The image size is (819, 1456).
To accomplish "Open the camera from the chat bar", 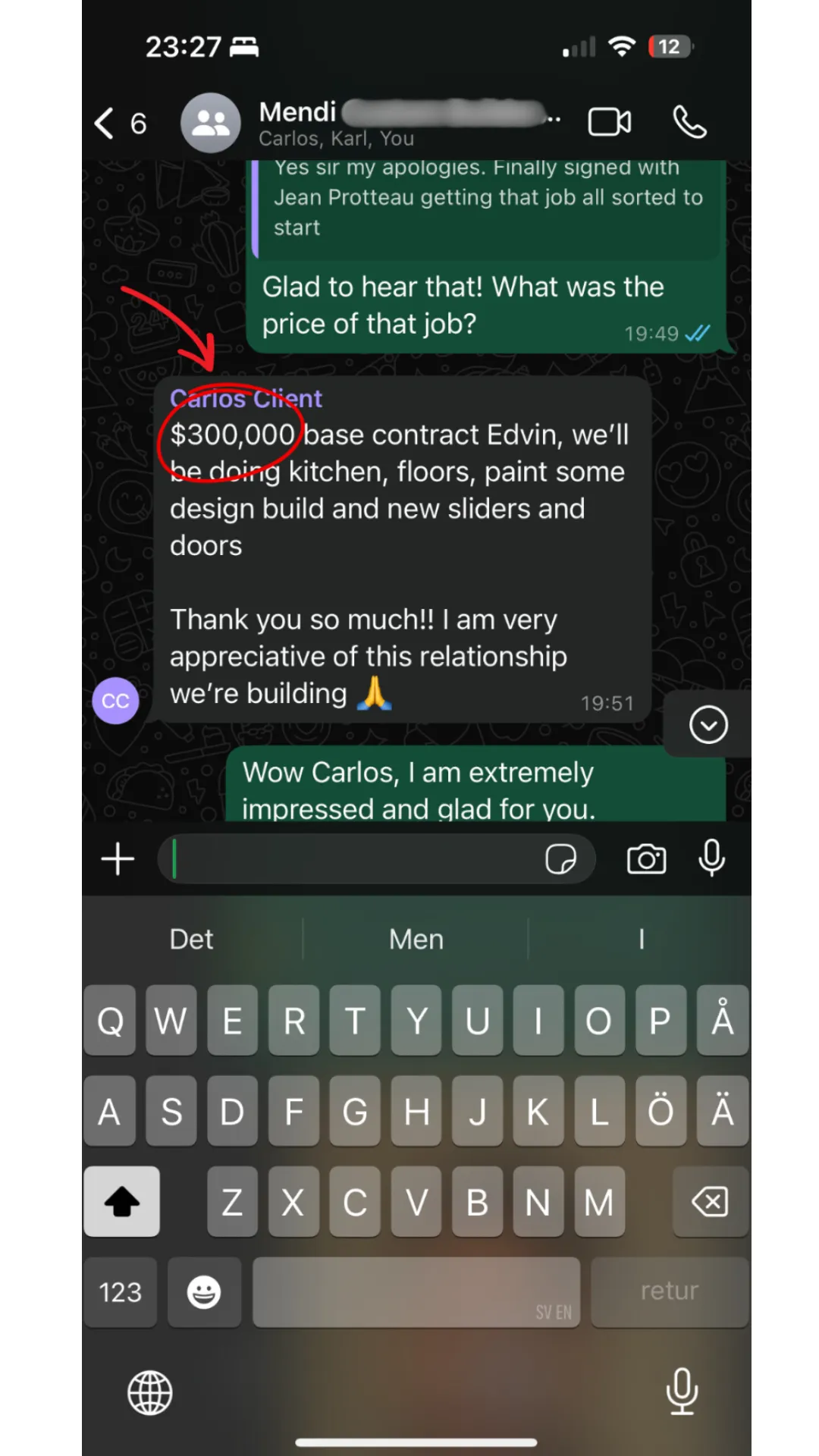I will pyautogui.click(x=646, y=859).
